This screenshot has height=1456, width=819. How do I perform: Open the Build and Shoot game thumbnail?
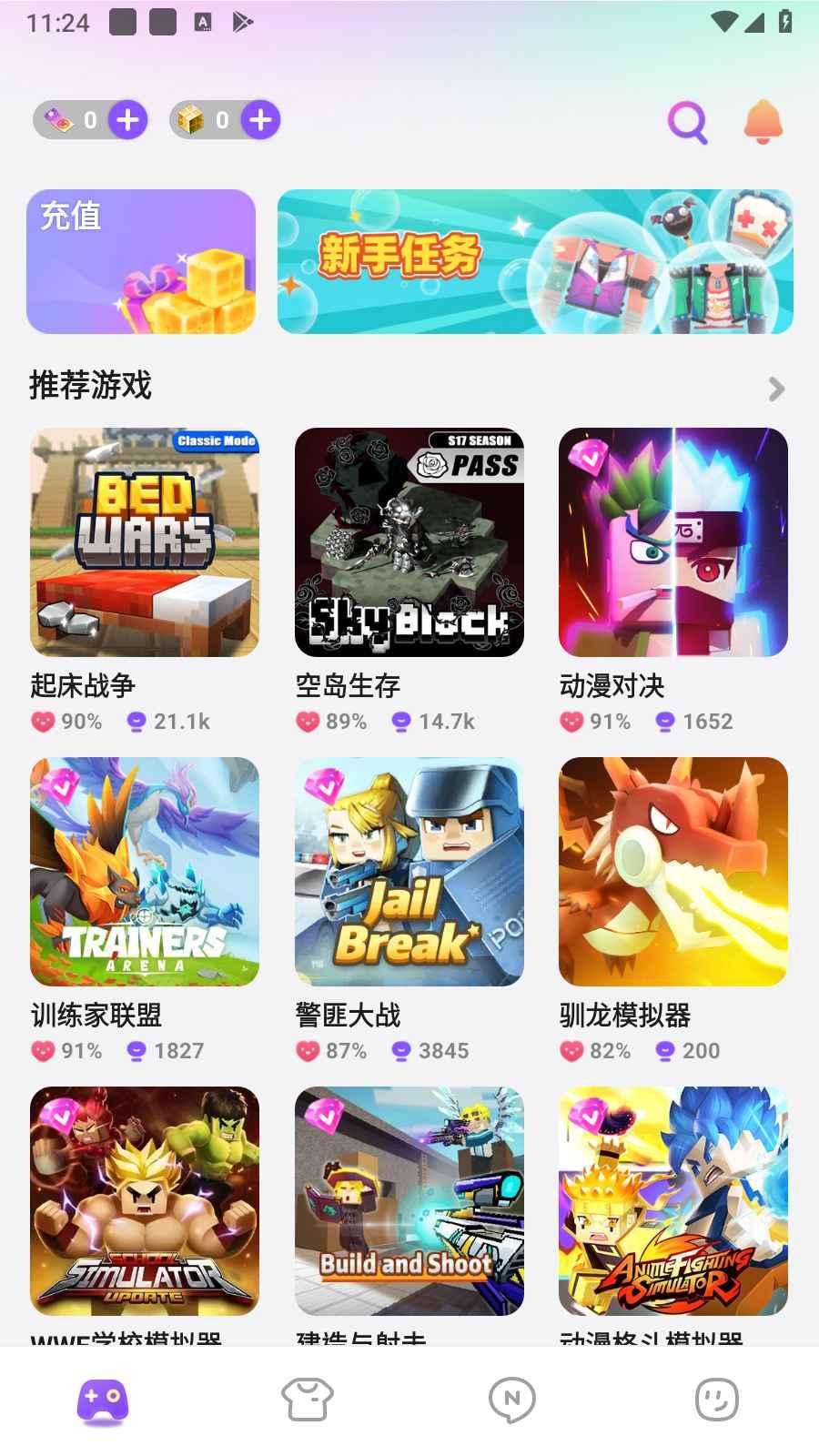(x=409, y=1201)
